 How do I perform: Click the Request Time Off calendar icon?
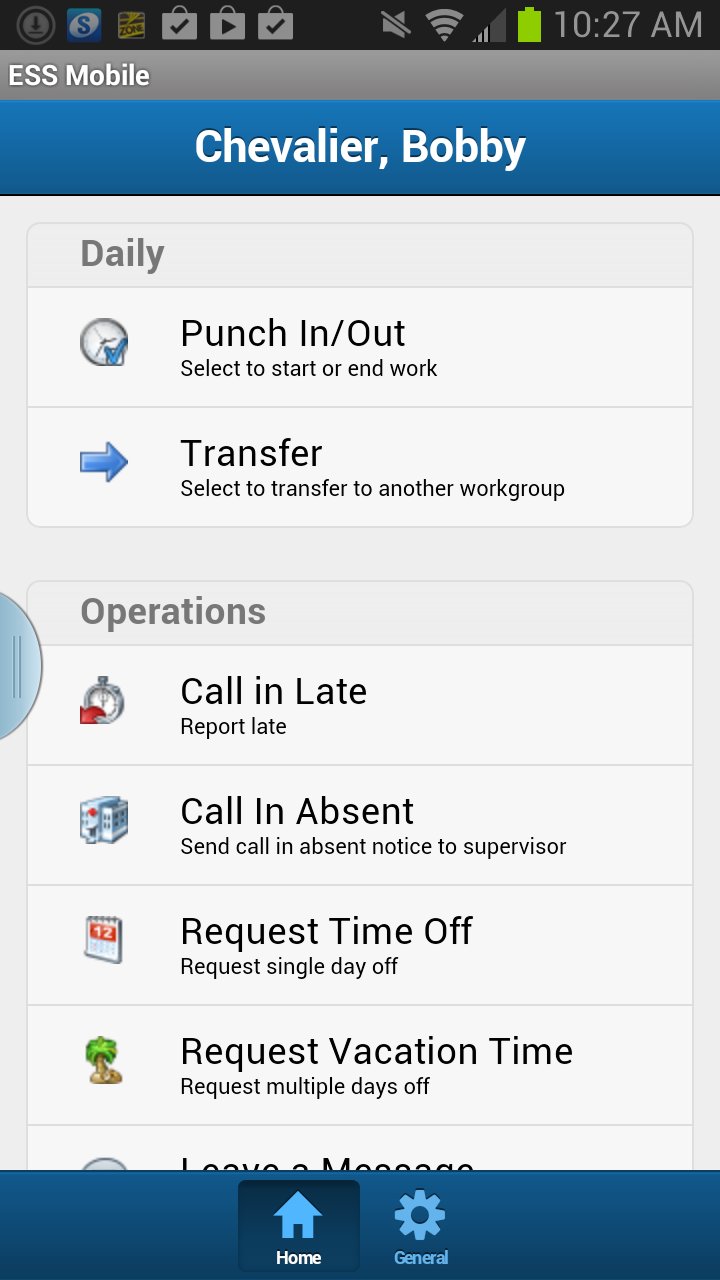point(104,940)
